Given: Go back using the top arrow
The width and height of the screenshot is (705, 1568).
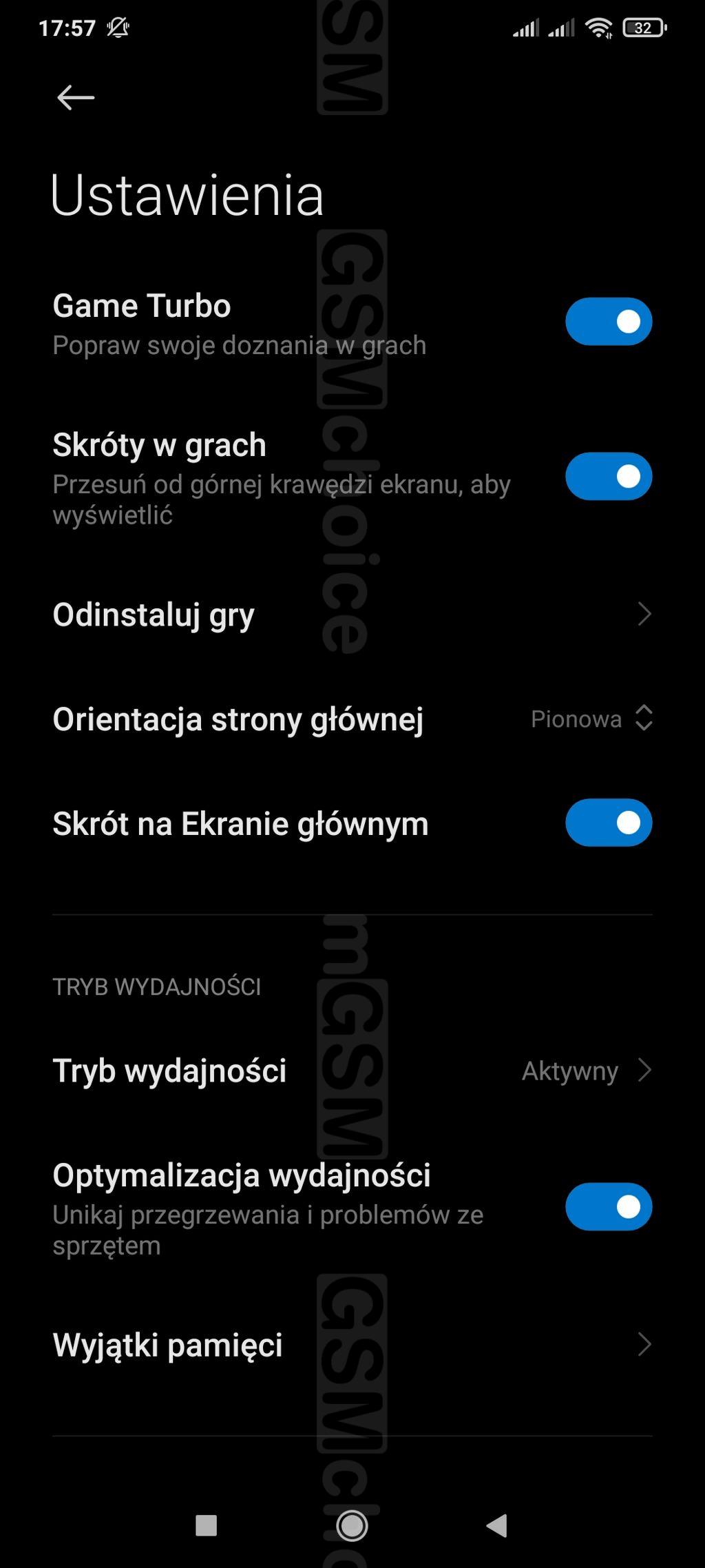Looking at the screenshot, I should coord(76,98).
